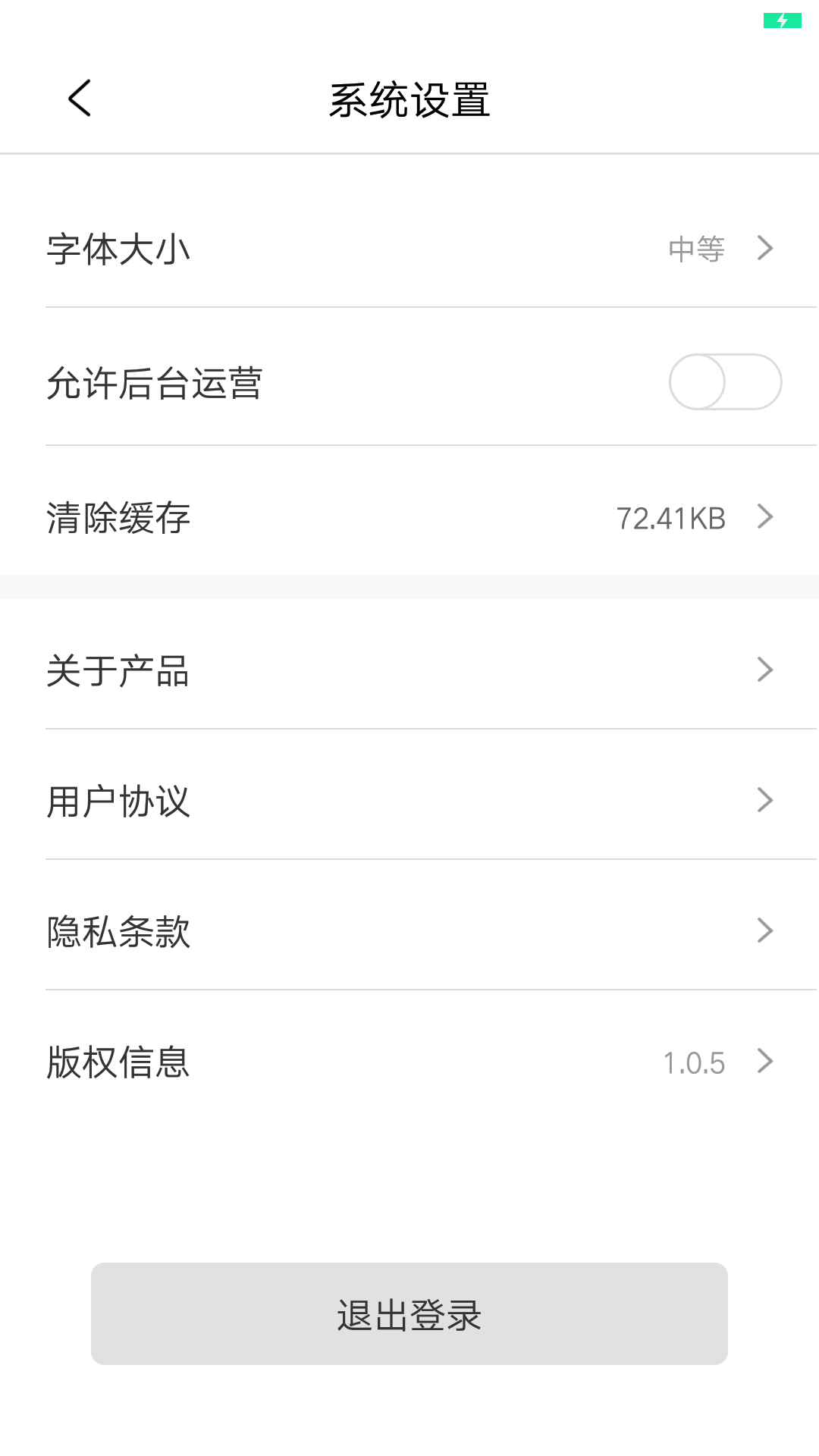Select the 隐私条款 entry
The width and height of the screenshot is (819, 1456).
pyautogui.click(x=409, y=930)
